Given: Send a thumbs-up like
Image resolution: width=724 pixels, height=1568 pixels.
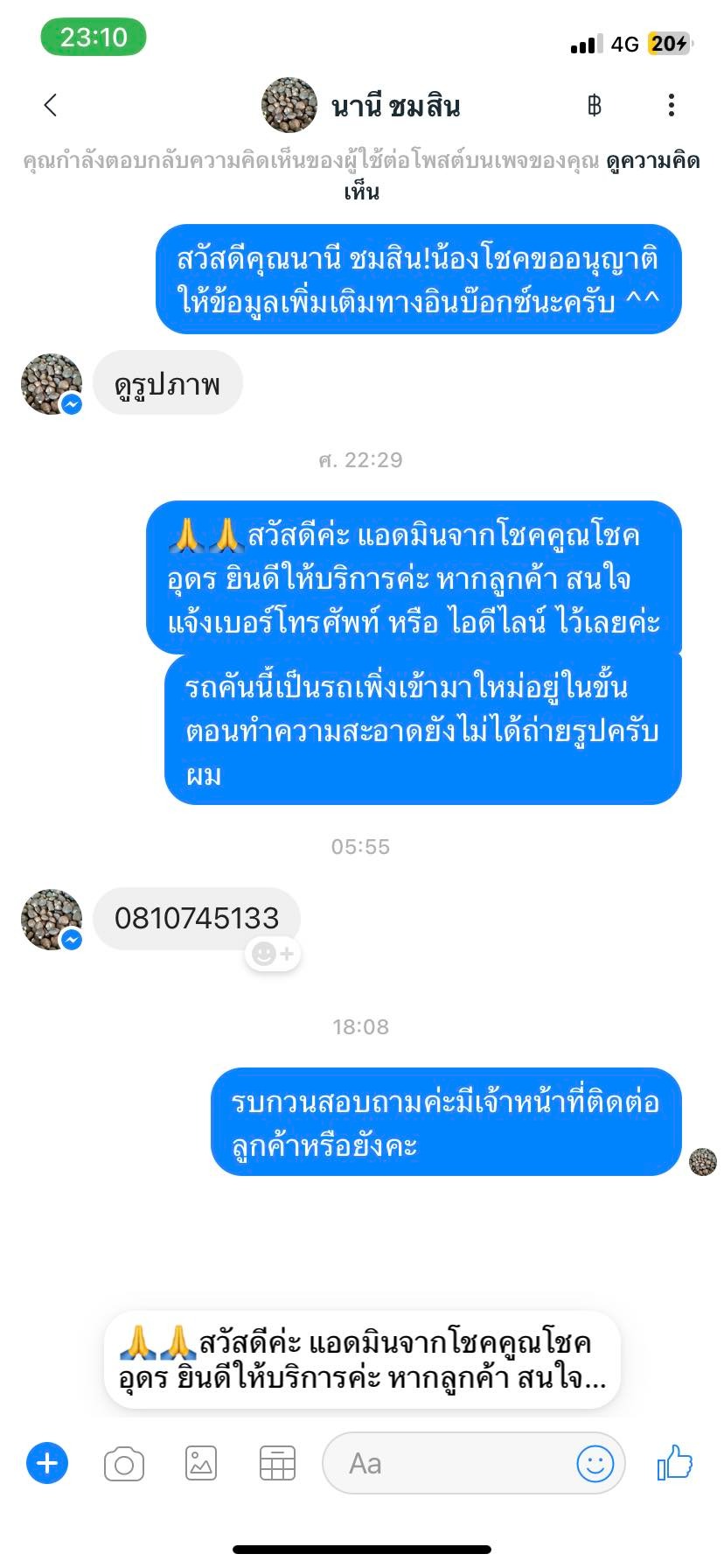Looking at the screenshot, I should click(674, 1462).
